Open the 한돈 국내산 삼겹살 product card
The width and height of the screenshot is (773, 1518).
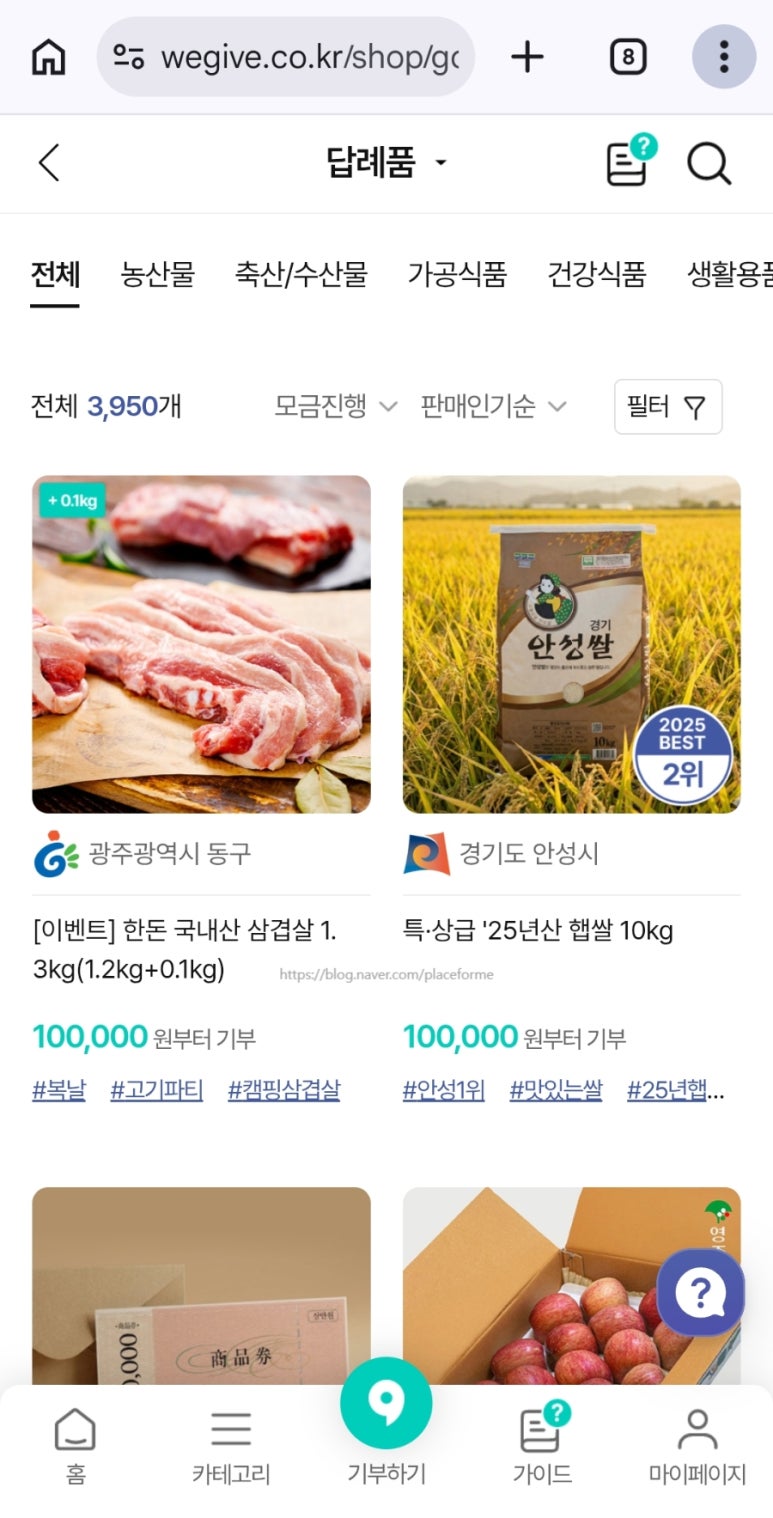tap(201, 644)
